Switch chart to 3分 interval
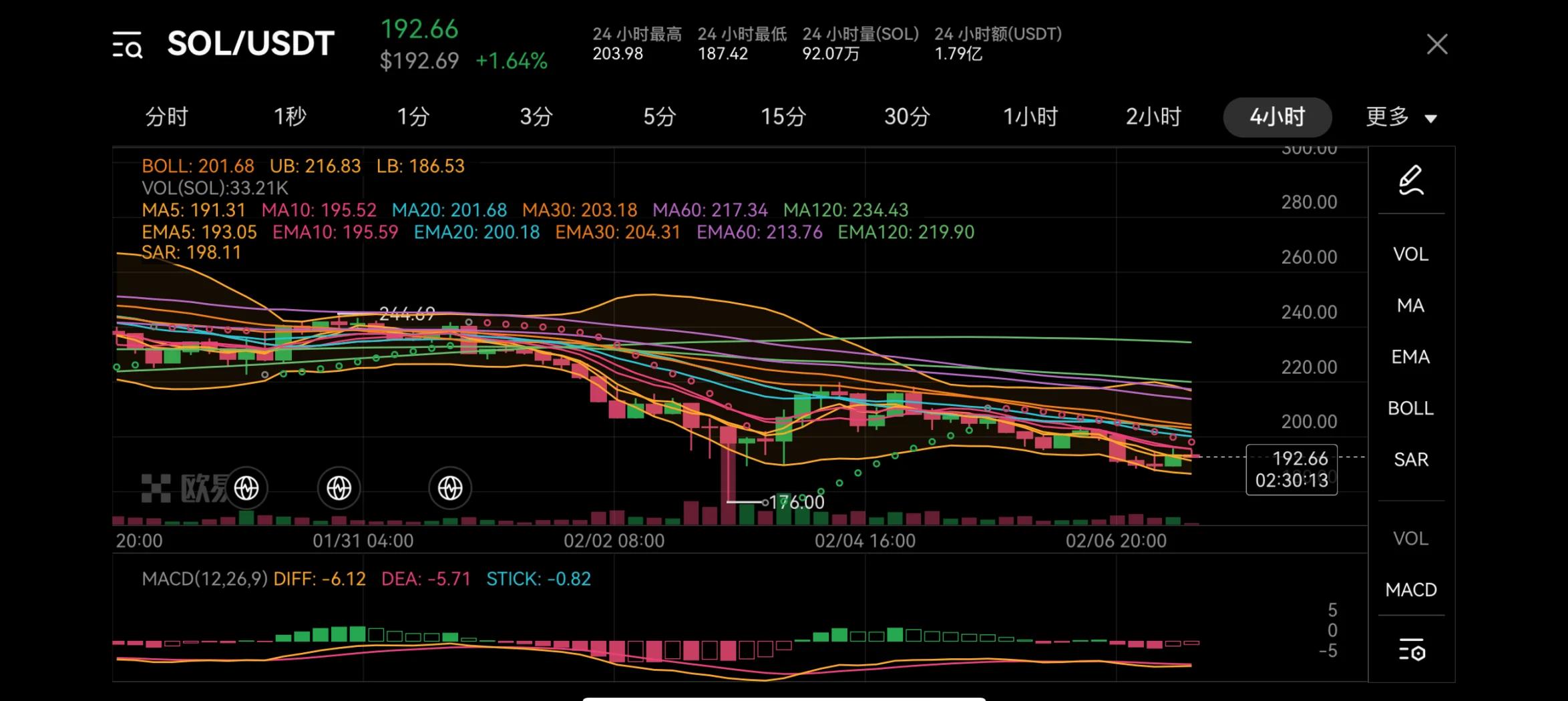 536,117
